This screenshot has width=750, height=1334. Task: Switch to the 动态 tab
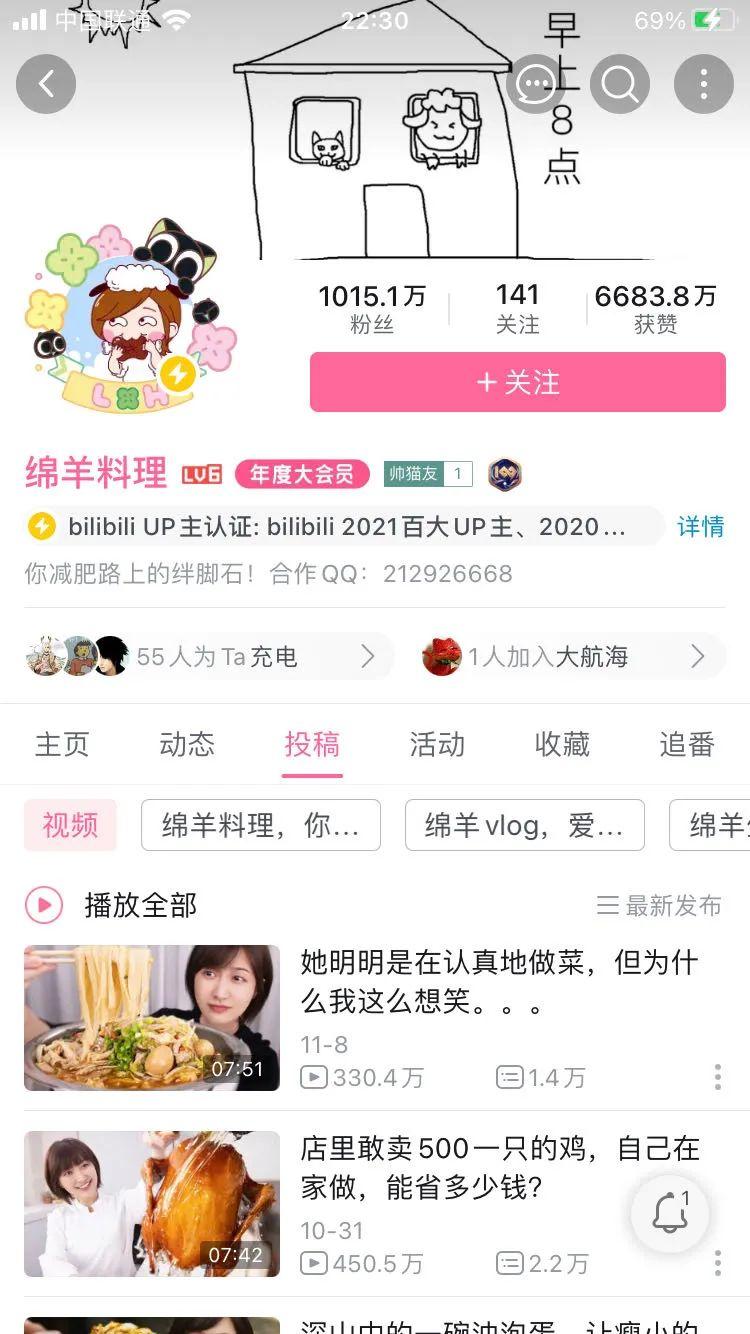pos(186,744)
